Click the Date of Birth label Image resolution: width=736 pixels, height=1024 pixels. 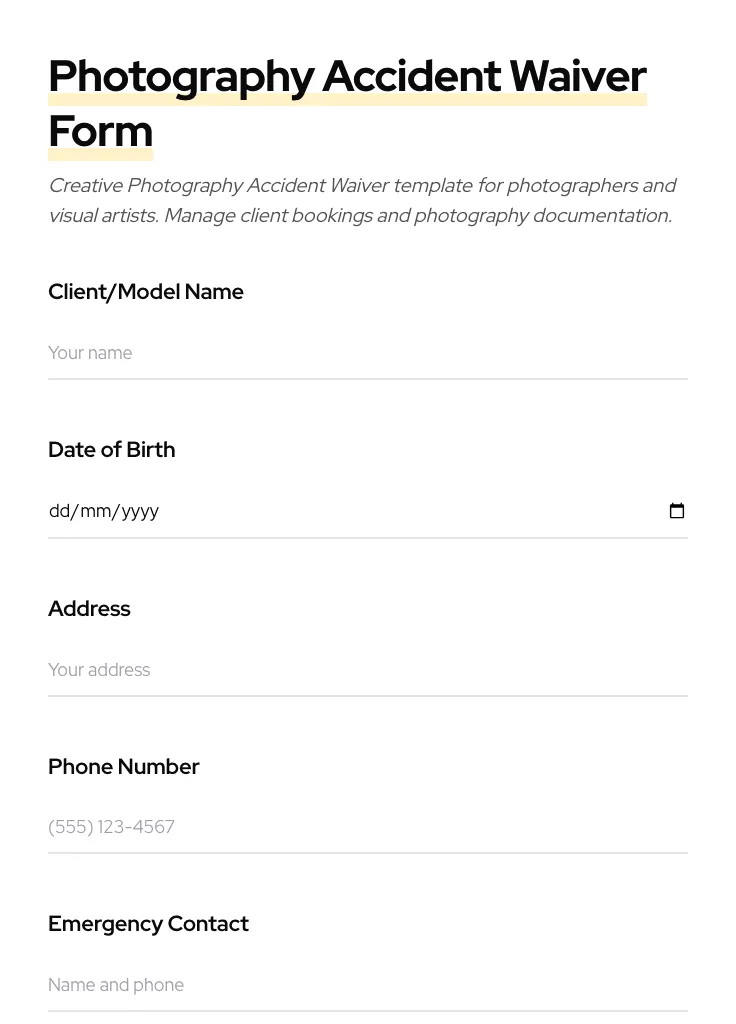pyautogui.click(x=111, y=450)
